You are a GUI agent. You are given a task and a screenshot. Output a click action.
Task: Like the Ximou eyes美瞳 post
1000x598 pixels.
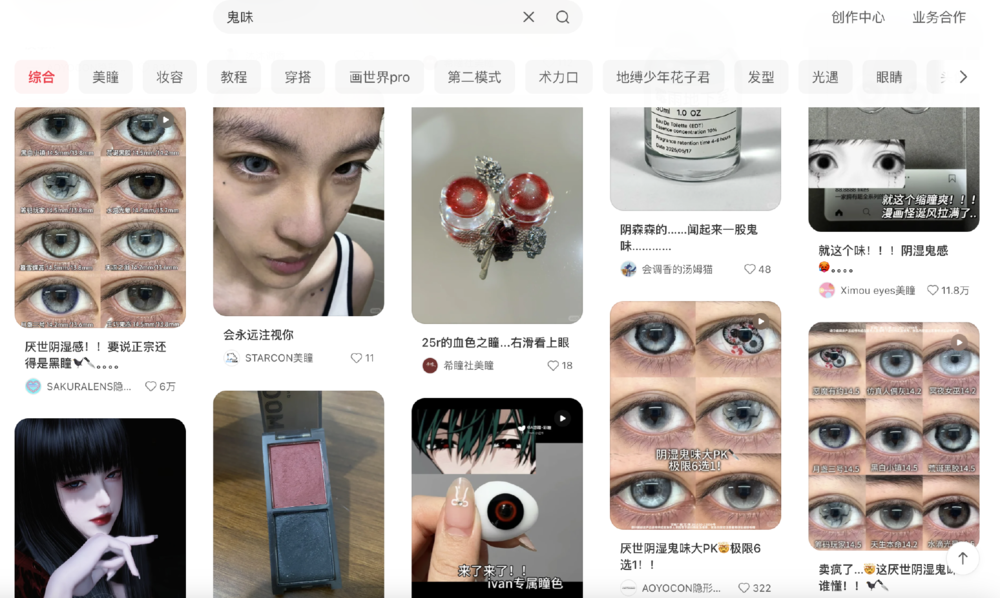pyautogui.click(x=933, y=290)
